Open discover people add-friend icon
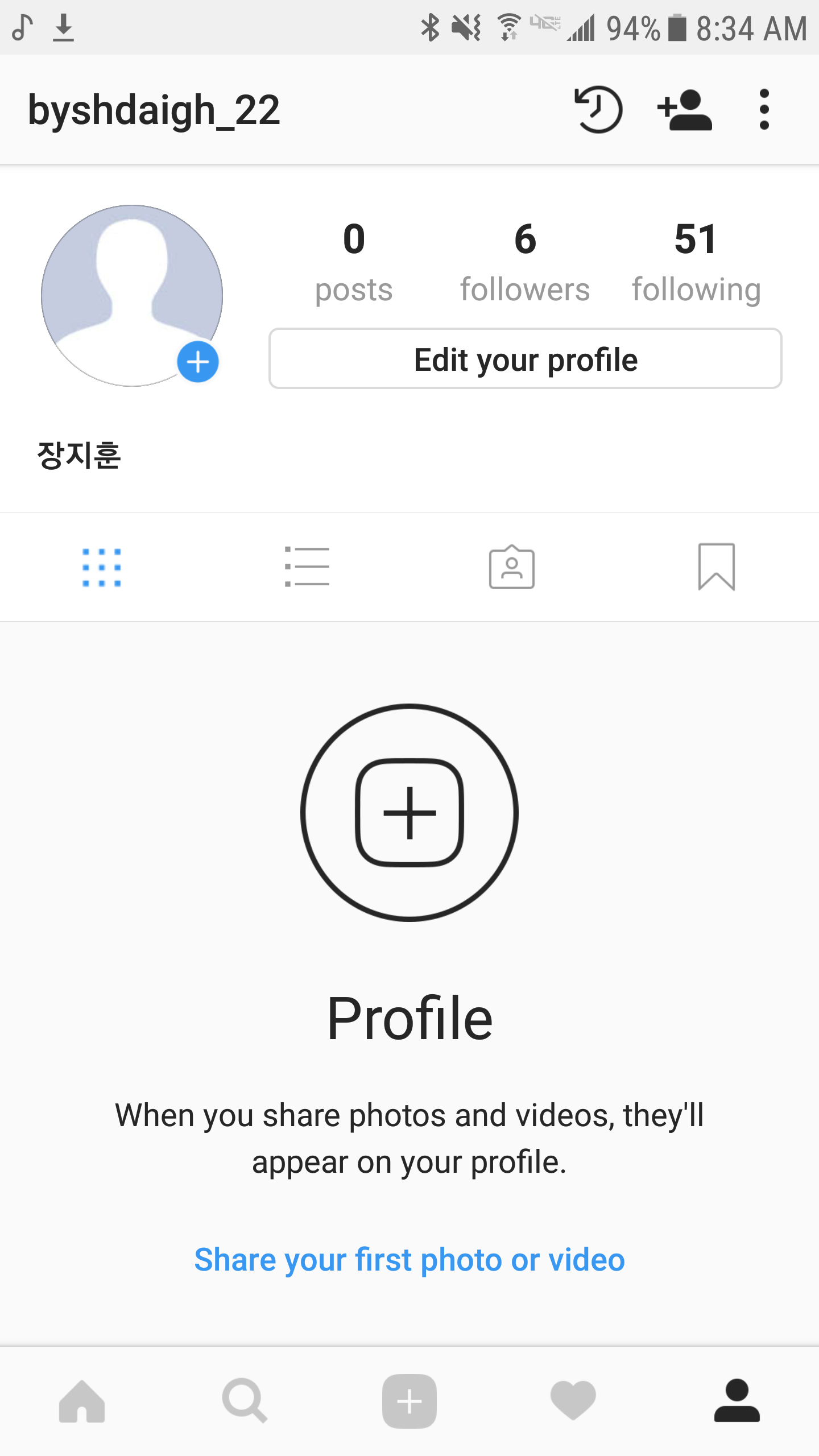Viewport: 819px width, 1456px height. [685, 109]
